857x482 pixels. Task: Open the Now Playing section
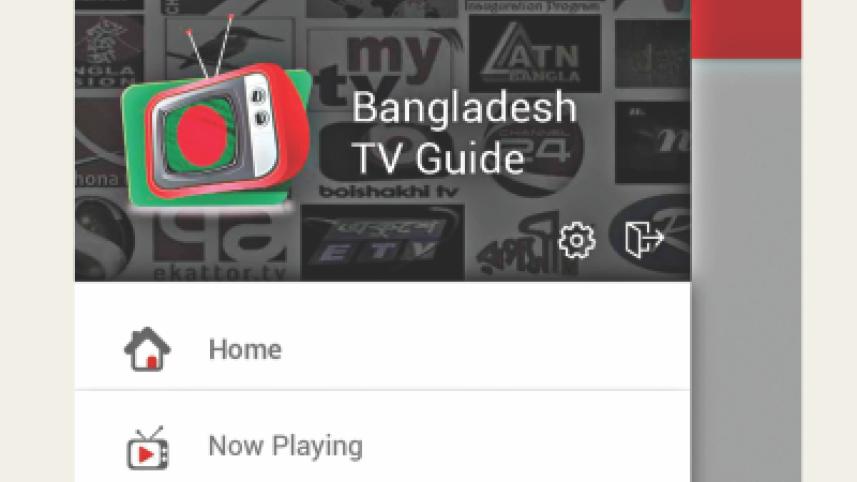(x=284, y=446)
